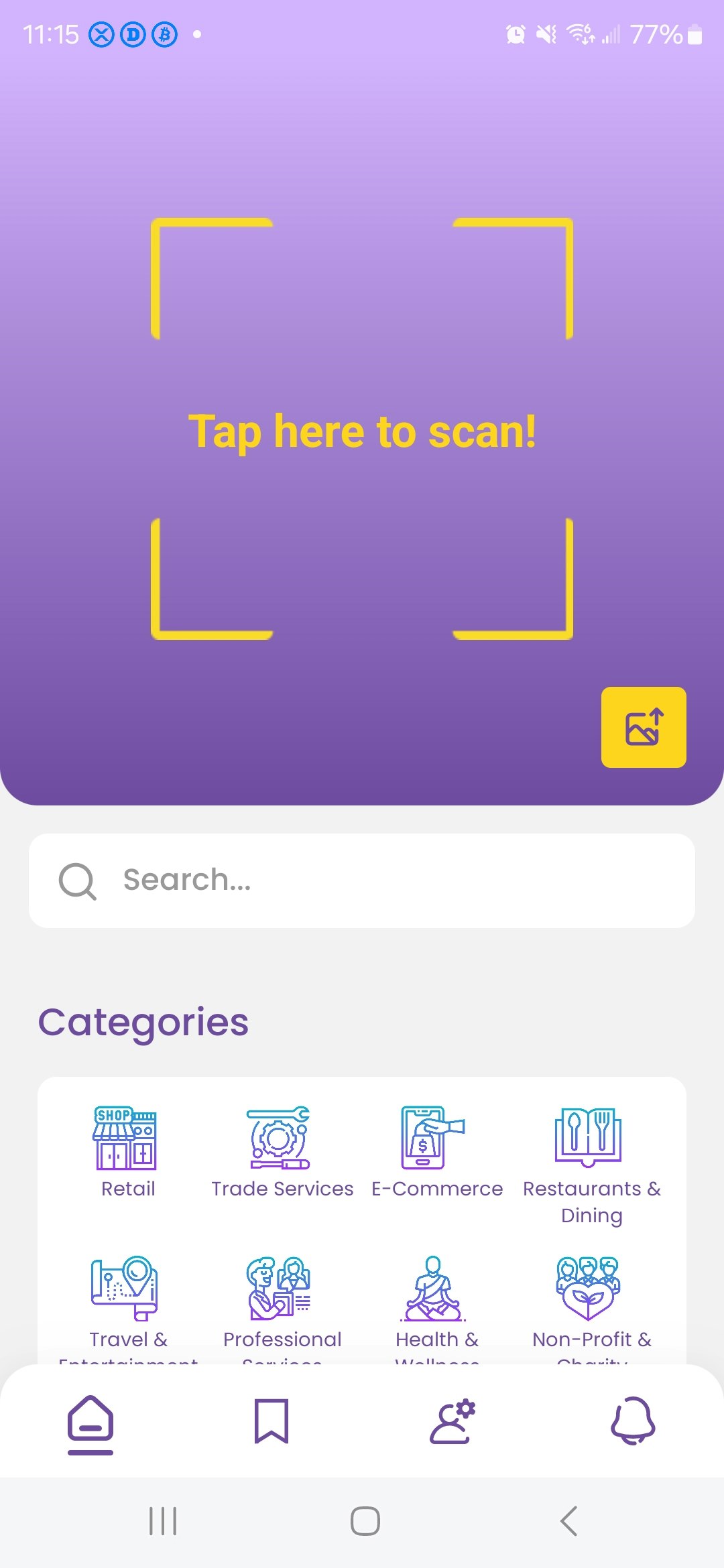This screenshot has width=724, height=1568.
Task: Select the Retail category icon
Action: pyautogui.click(x=127, y=1139)
